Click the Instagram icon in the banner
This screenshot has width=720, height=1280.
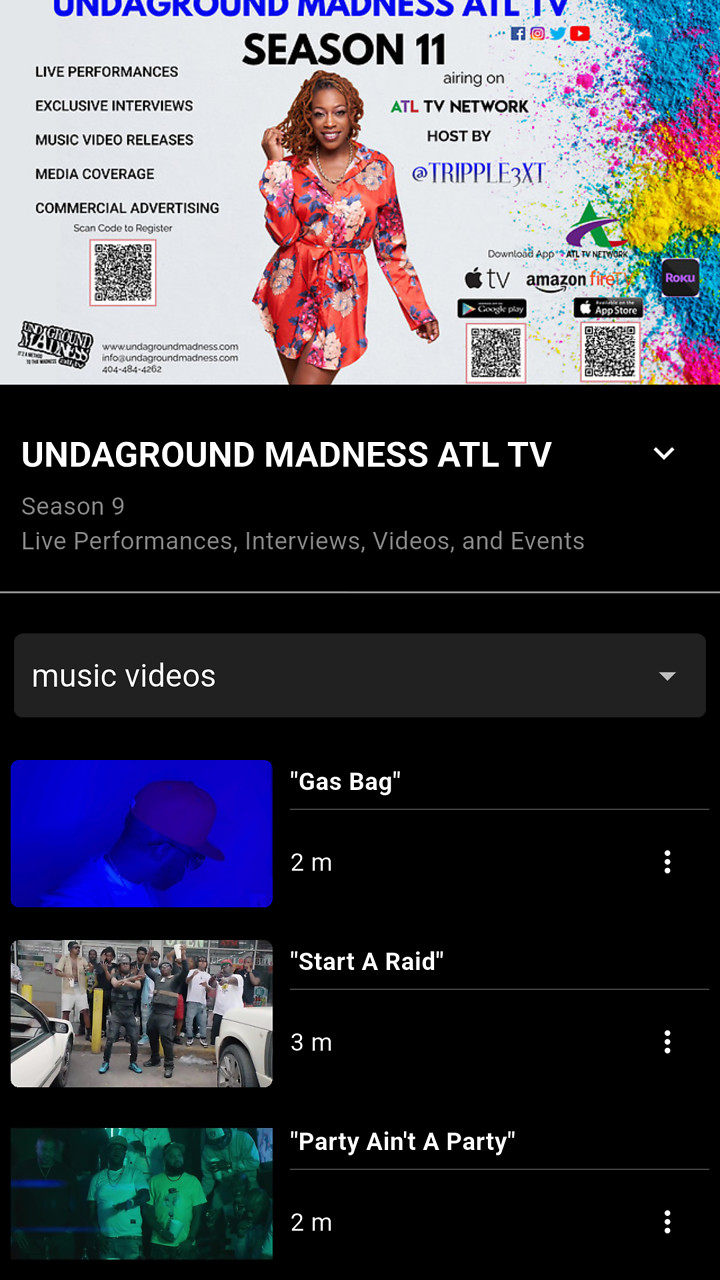537,34
